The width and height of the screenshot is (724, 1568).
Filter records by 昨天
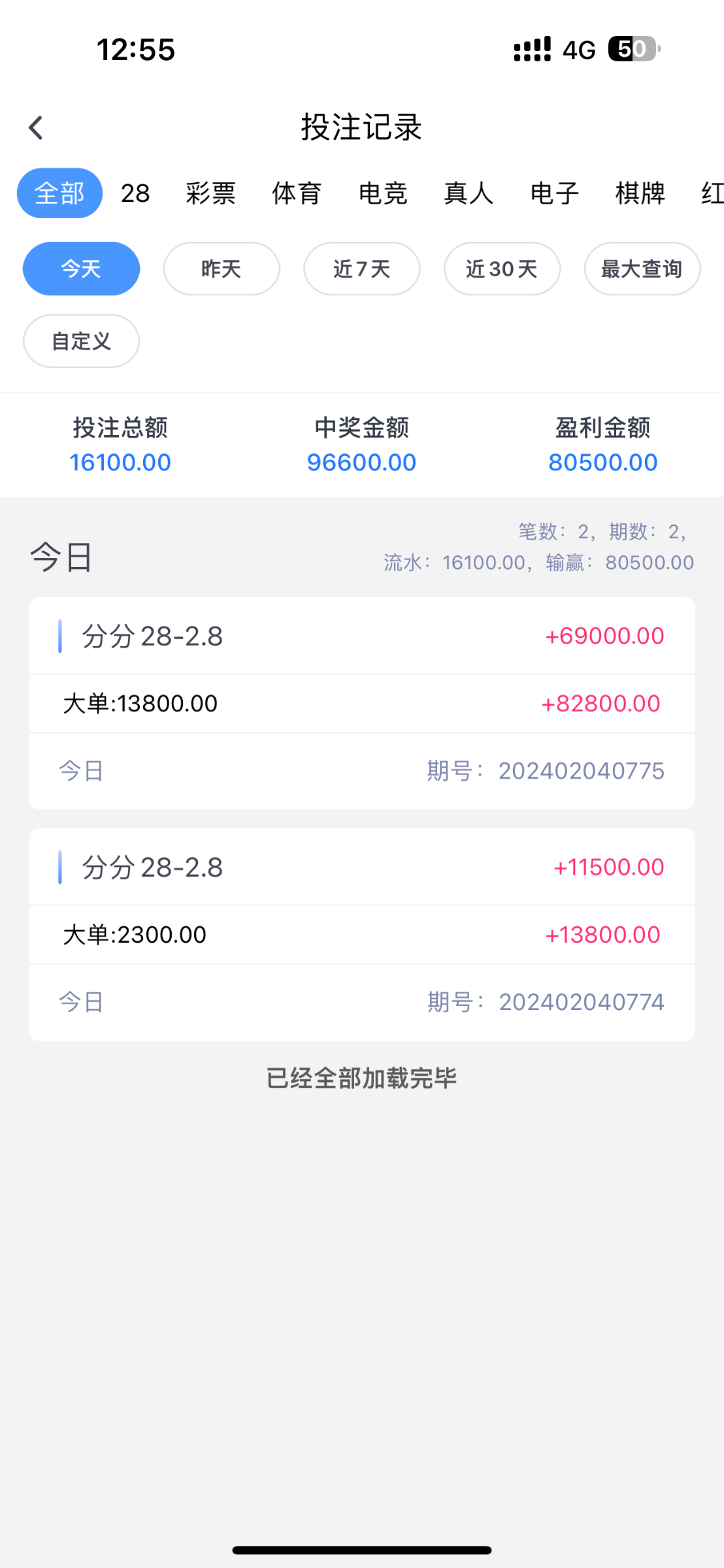[x=221, y=268]
